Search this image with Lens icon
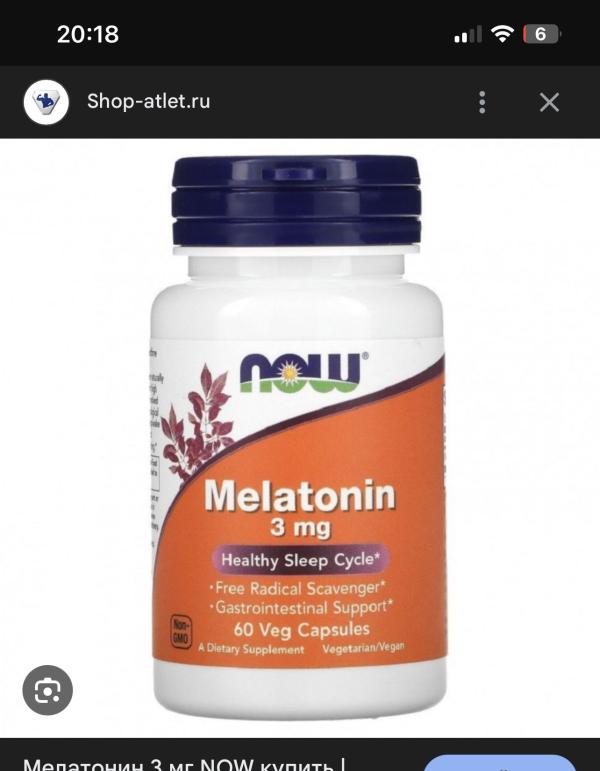The height and width of the screenshot is (771, 600). click(x=48, y=690)
